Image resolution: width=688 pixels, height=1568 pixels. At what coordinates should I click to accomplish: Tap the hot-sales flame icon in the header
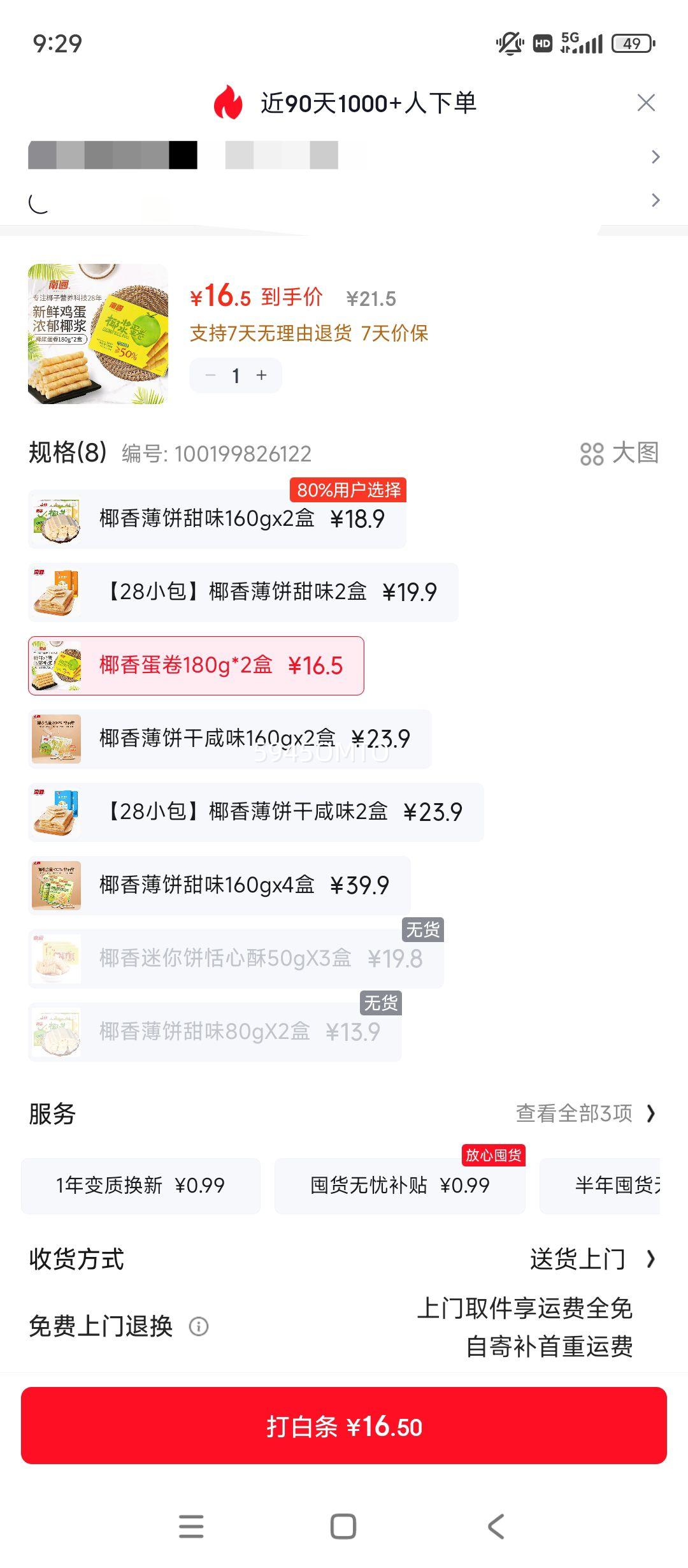pos(227,102)
